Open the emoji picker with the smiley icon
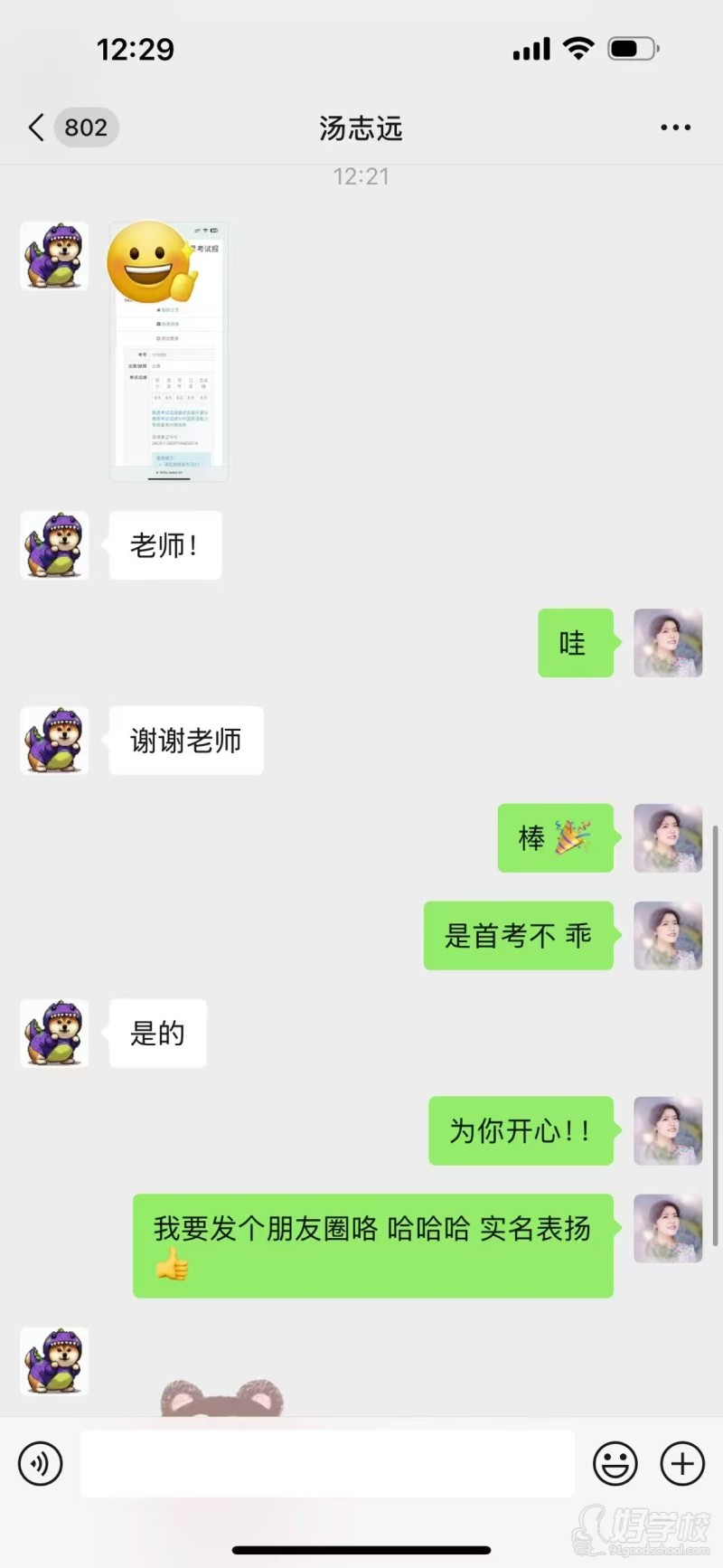This screenshot has width=723, height=1568. (615, 1463)
